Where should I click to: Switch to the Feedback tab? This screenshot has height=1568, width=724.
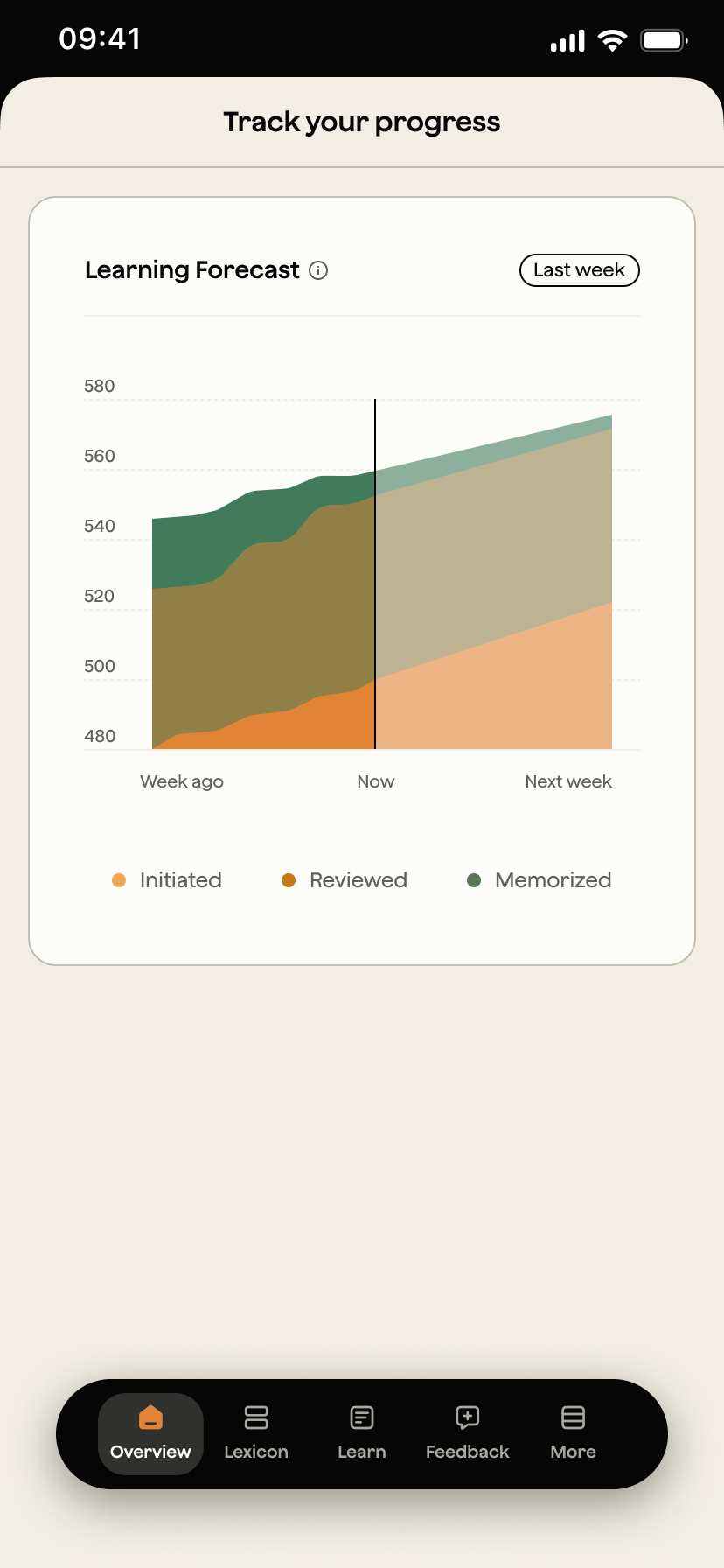point(467,1433)
